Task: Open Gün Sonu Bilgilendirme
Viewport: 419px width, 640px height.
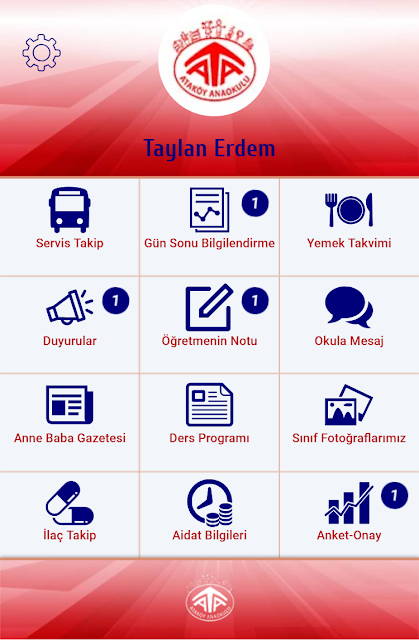Action: [x=209, y=227]
